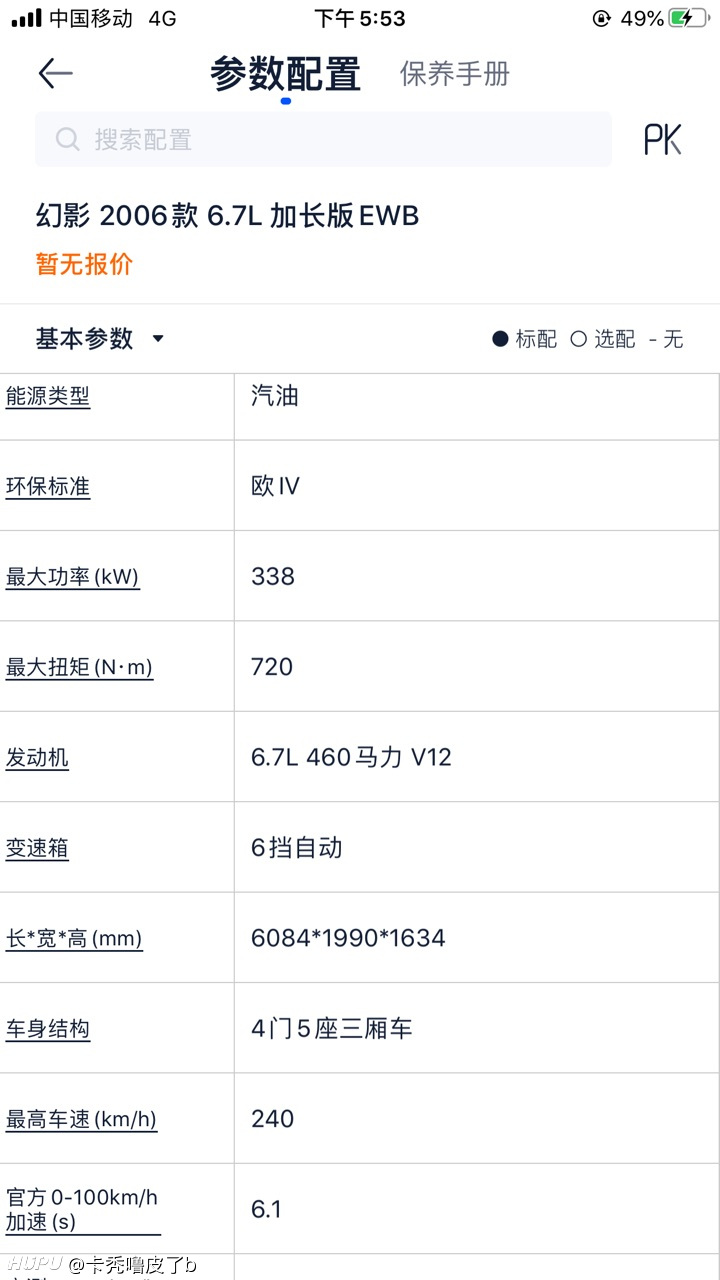
Task: Open the 能源类型 term link
Action: click(x=48, y=397)
